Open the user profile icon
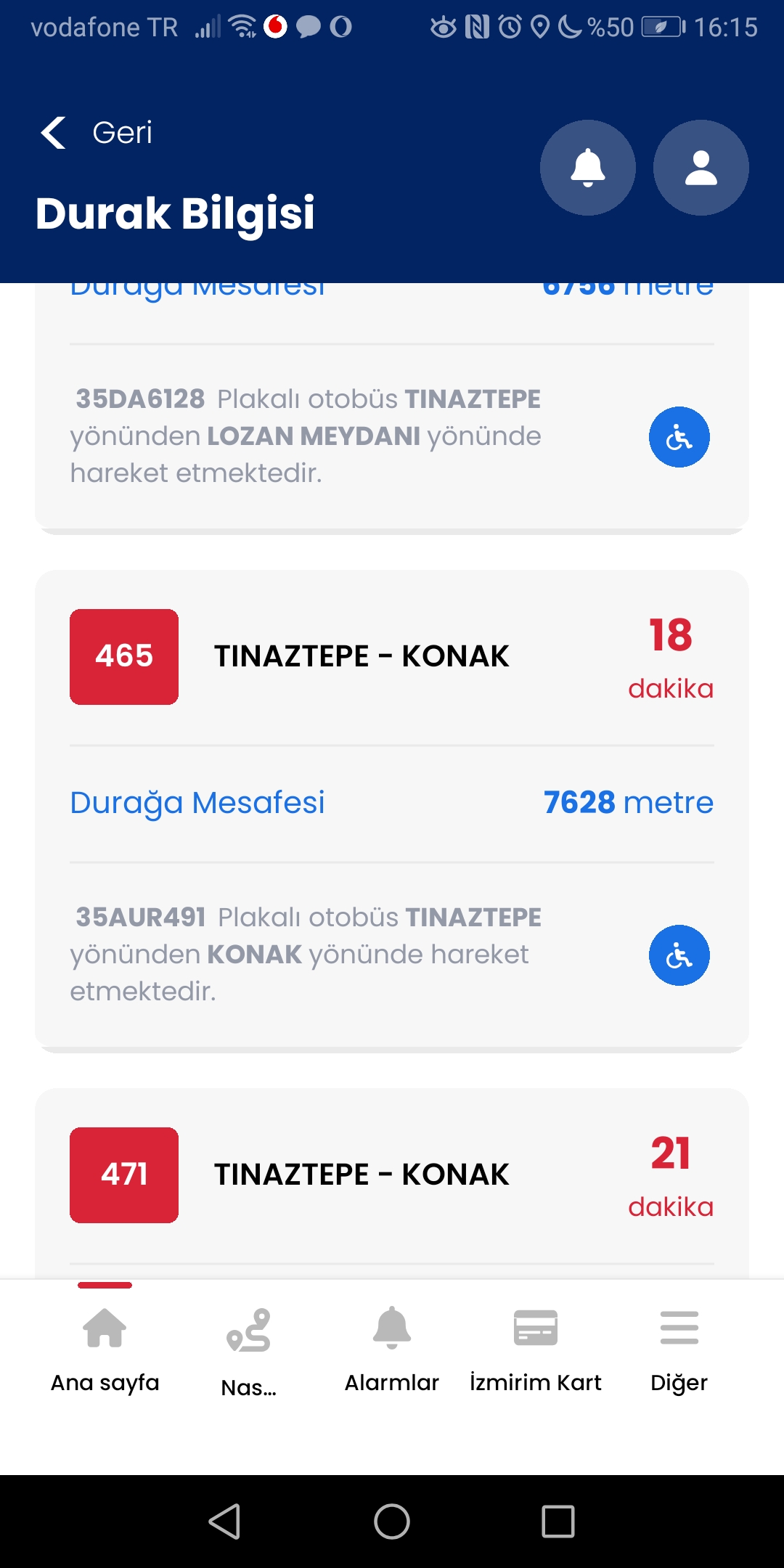Screen dimensions: 784x1568 [x=701, y=168]
